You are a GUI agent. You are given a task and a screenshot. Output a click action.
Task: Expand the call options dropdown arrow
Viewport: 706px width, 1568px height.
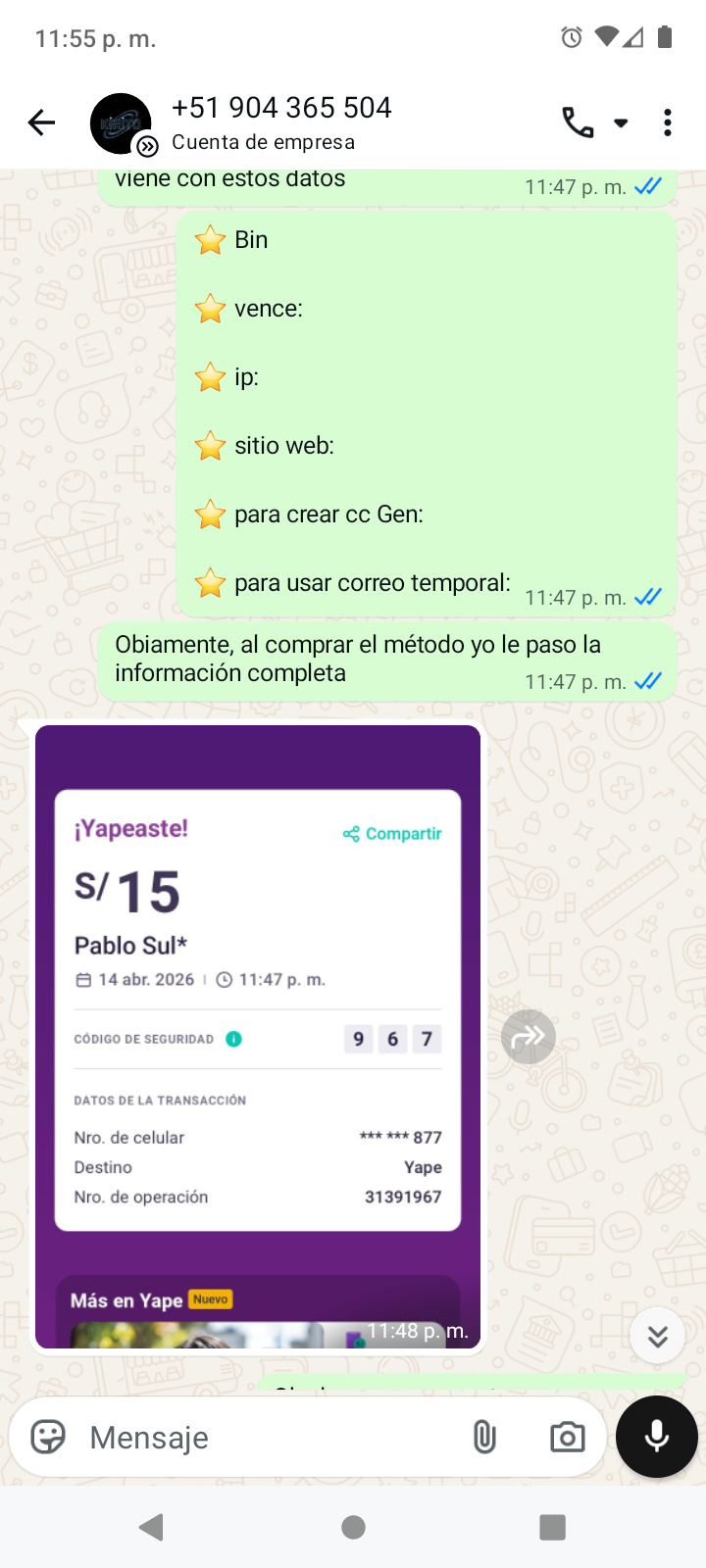coord(621,122)
